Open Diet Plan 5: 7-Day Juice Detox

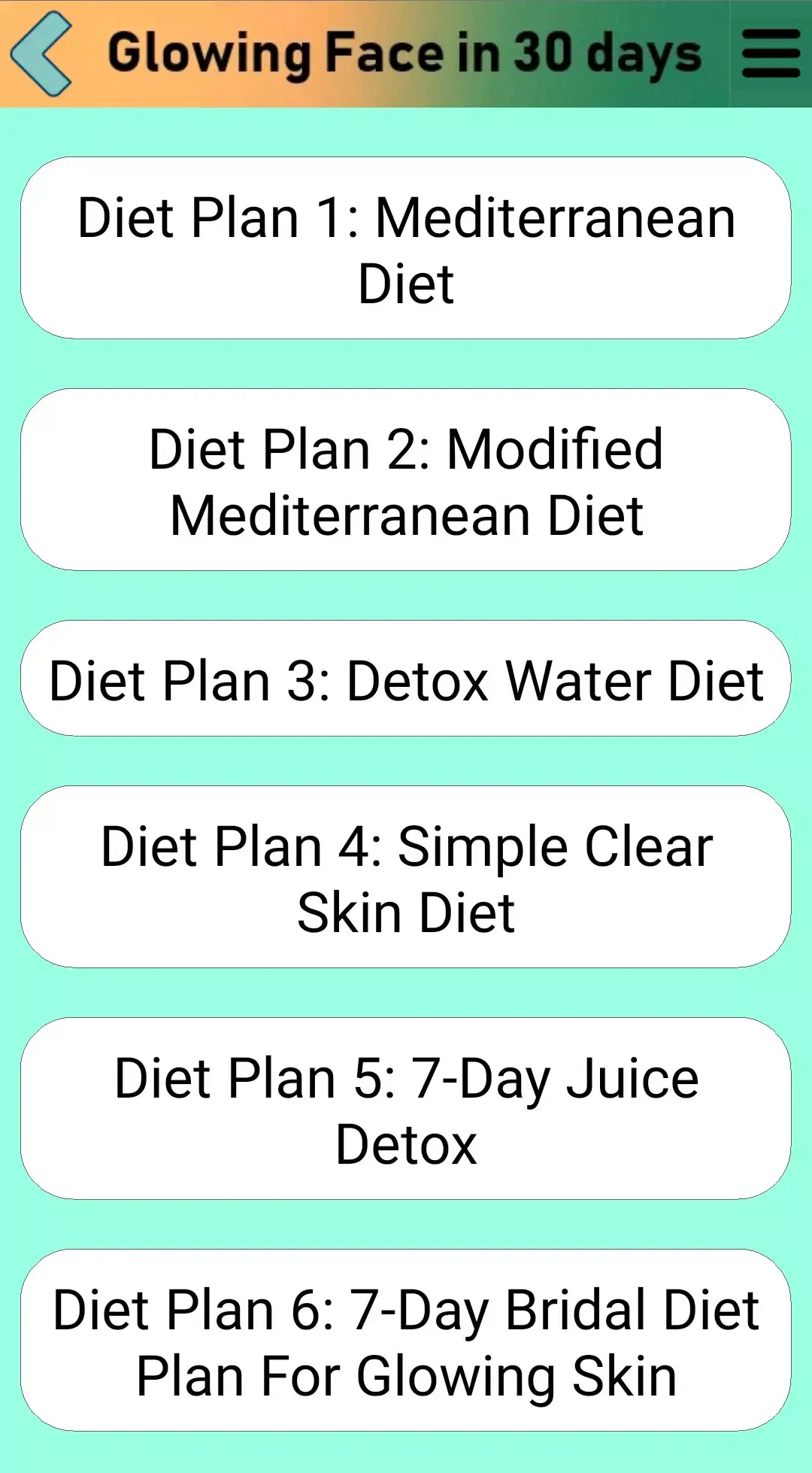click(406, 1109)
